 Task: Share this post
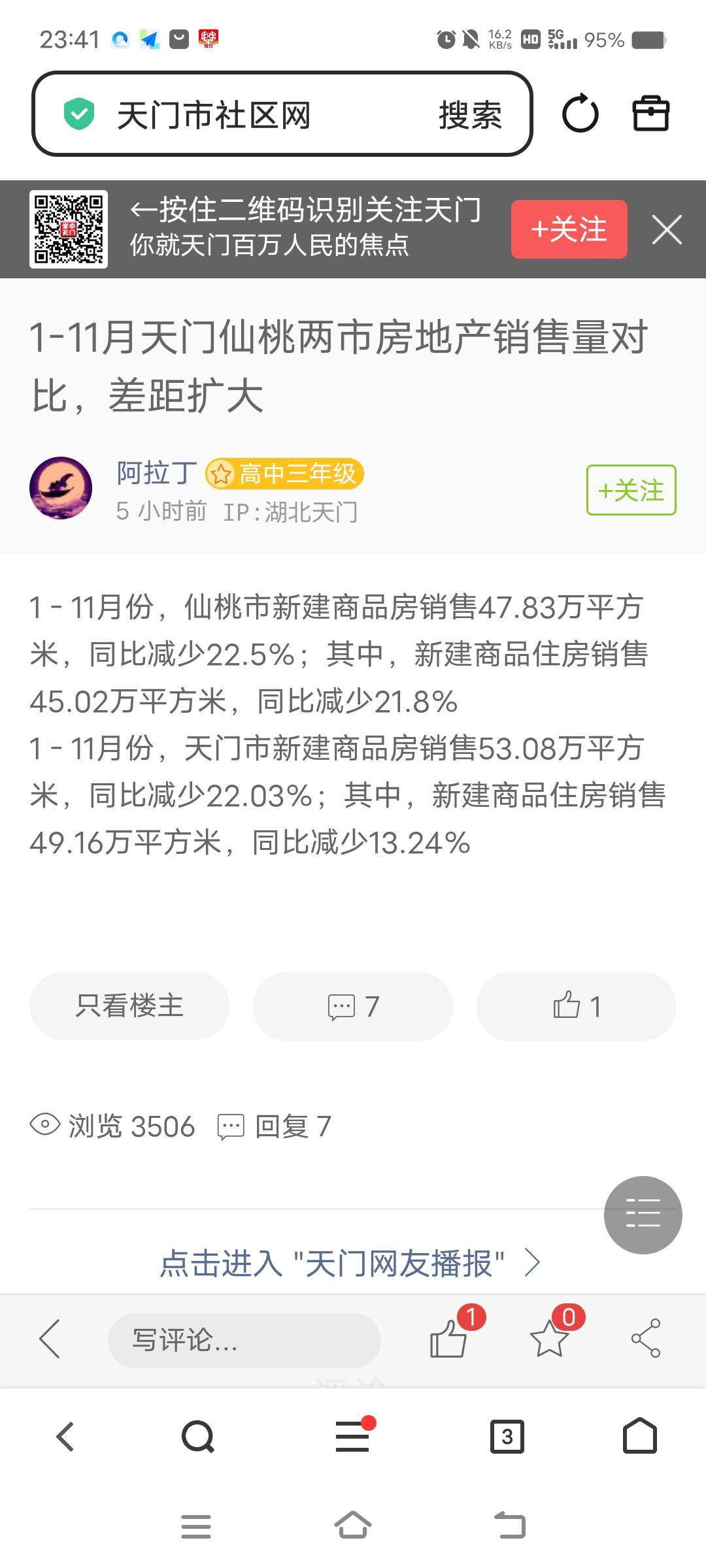[646, 1339]
